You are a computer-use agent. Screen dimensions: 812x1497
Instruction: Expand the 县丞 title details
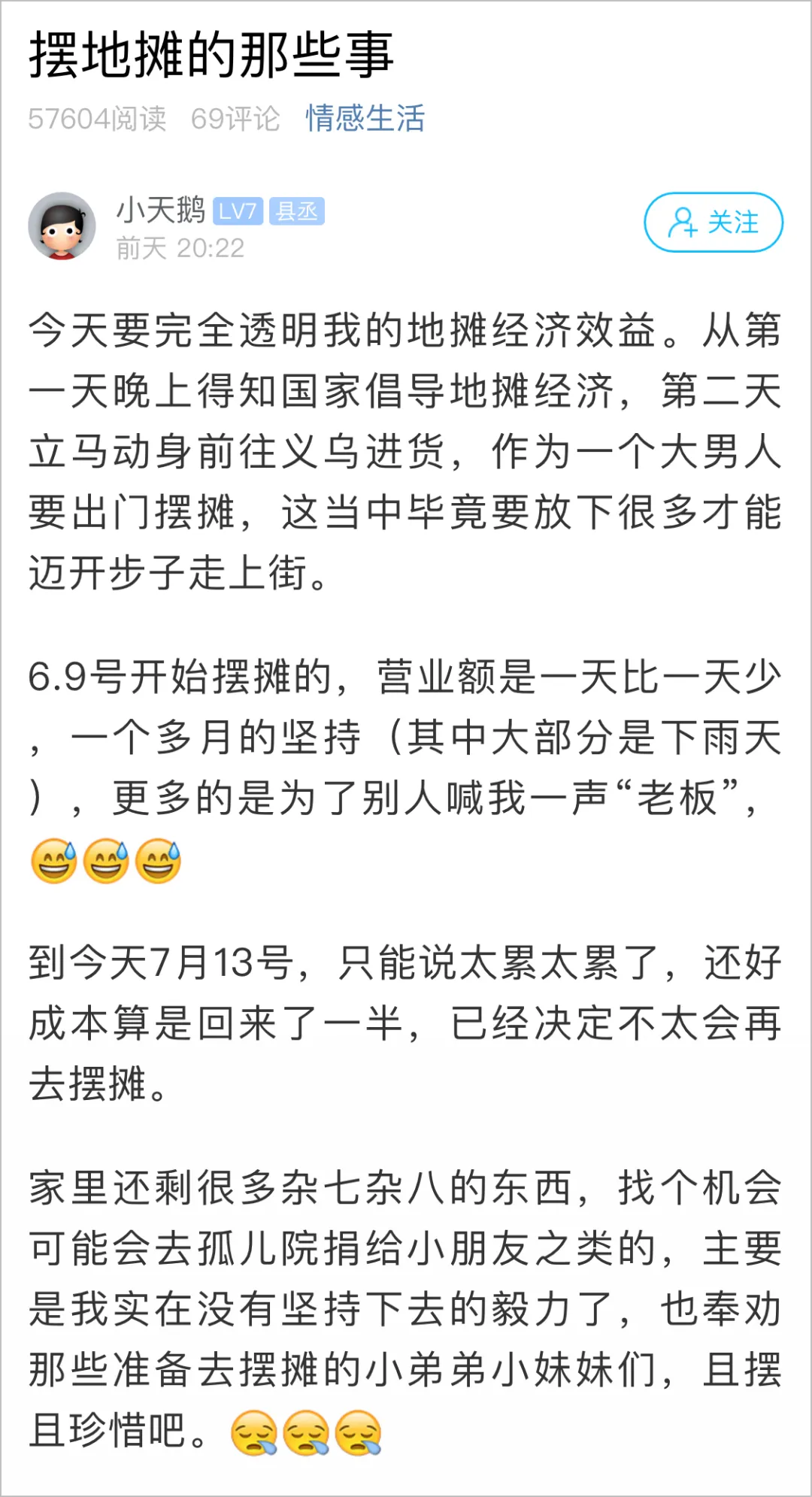tap(298, 212)
